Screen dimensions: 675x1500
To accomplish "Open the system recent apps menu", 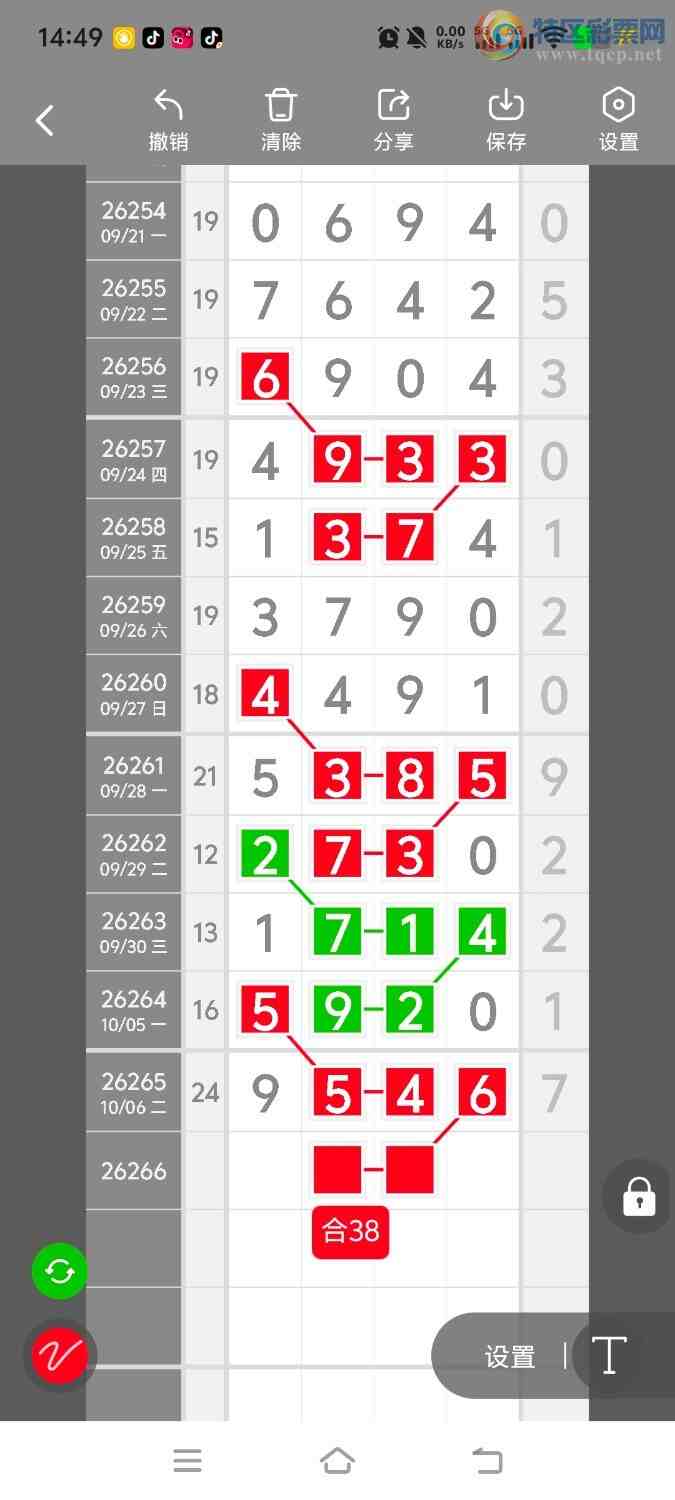I will click(187, 1461).
